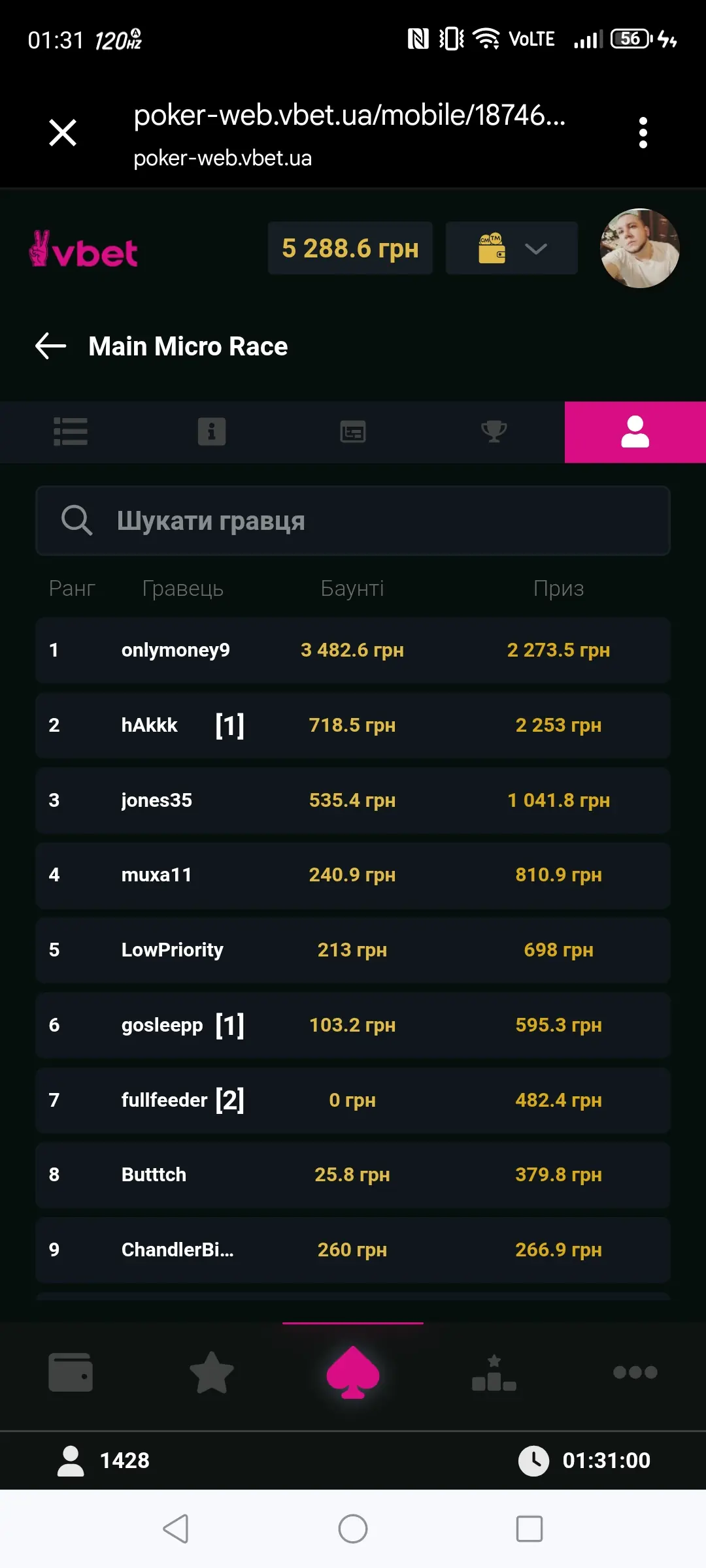Open the spade poker tab
This screenshot has height=1568, width=706.
pyautogui.click(x=353, y=1372)
